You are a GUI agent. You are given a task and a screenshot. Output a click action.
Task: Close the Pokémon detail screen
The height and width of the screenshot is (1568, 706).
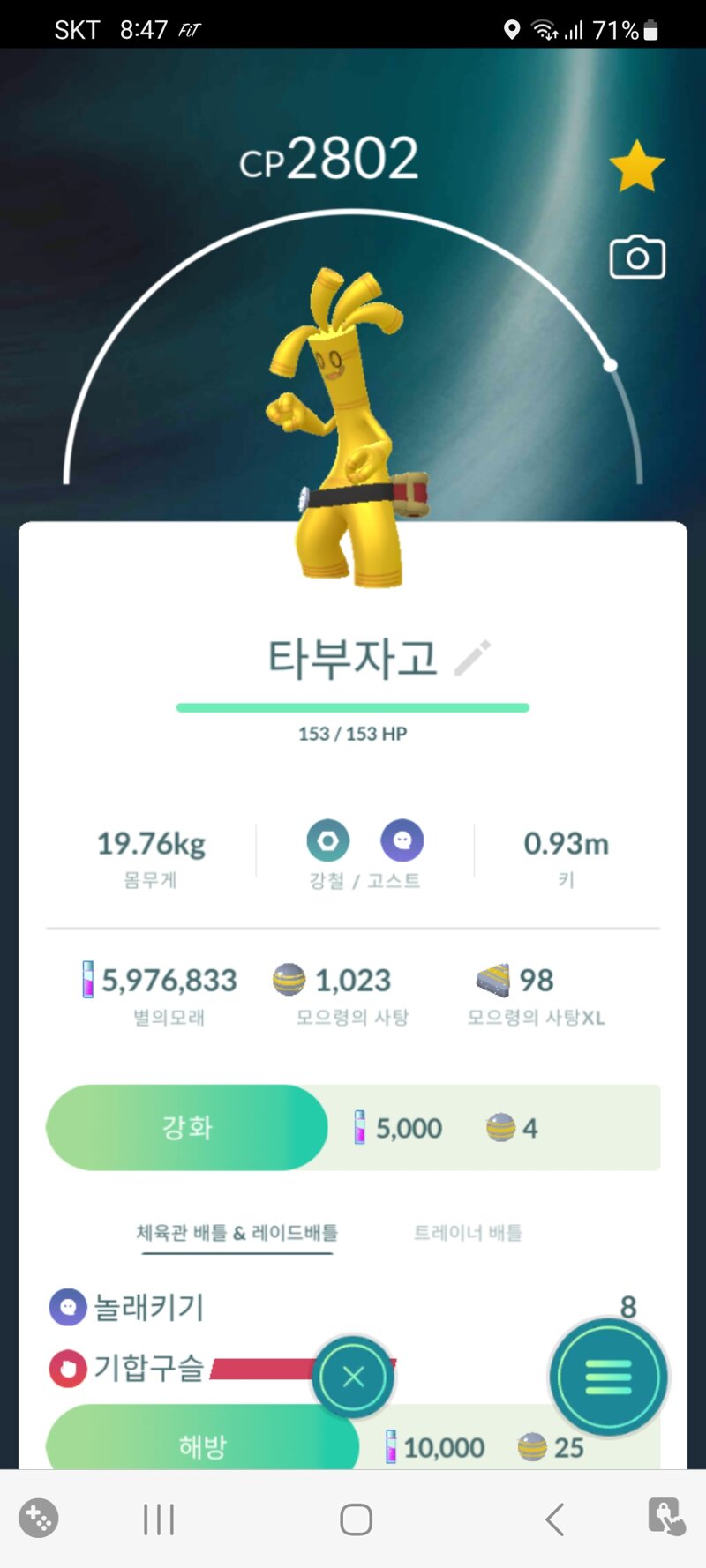tap(353, 1377)
